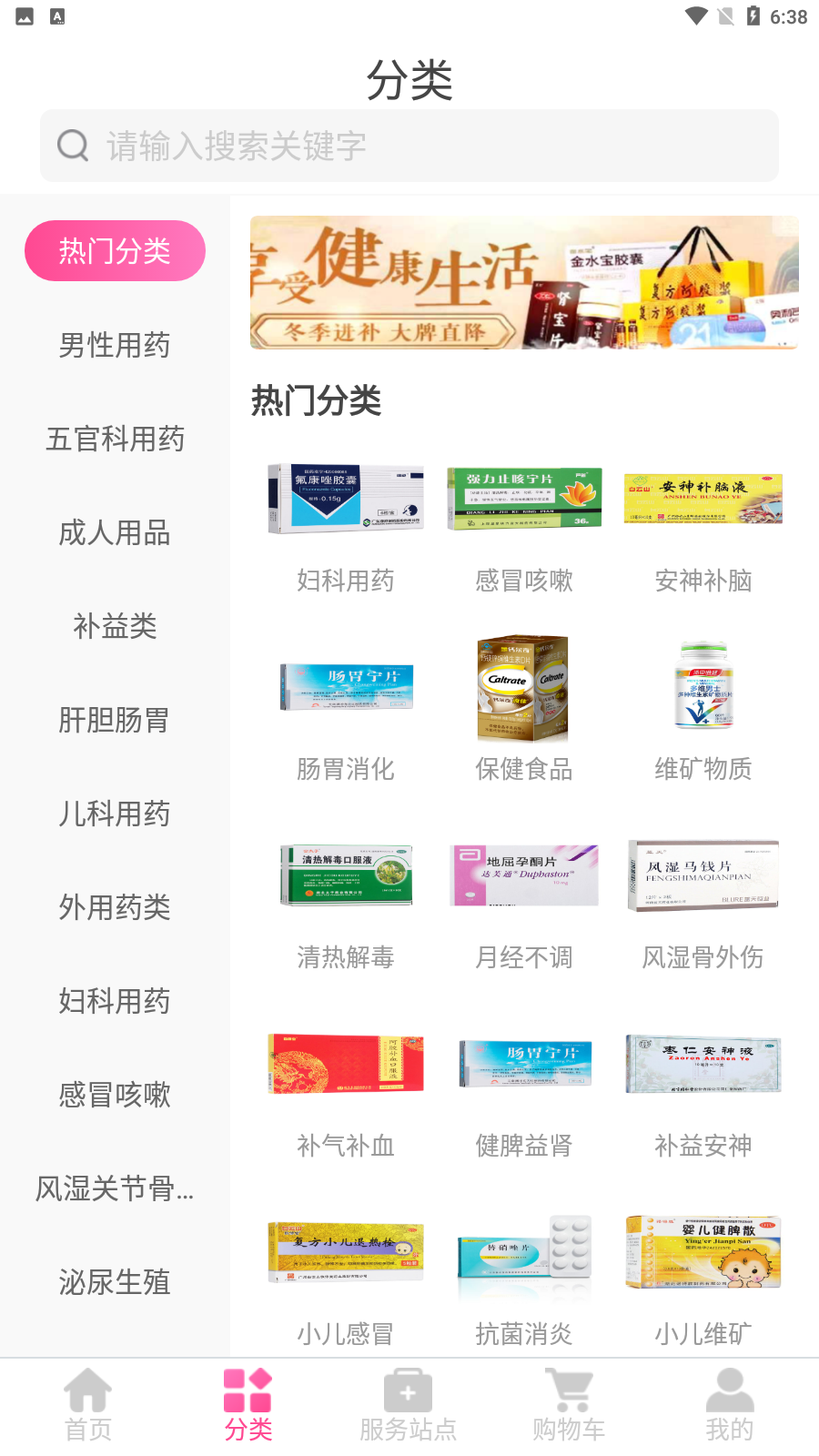Open the 儿科用药 sidebar category
The image size is (819, 1456).
[x=115, y=814]
